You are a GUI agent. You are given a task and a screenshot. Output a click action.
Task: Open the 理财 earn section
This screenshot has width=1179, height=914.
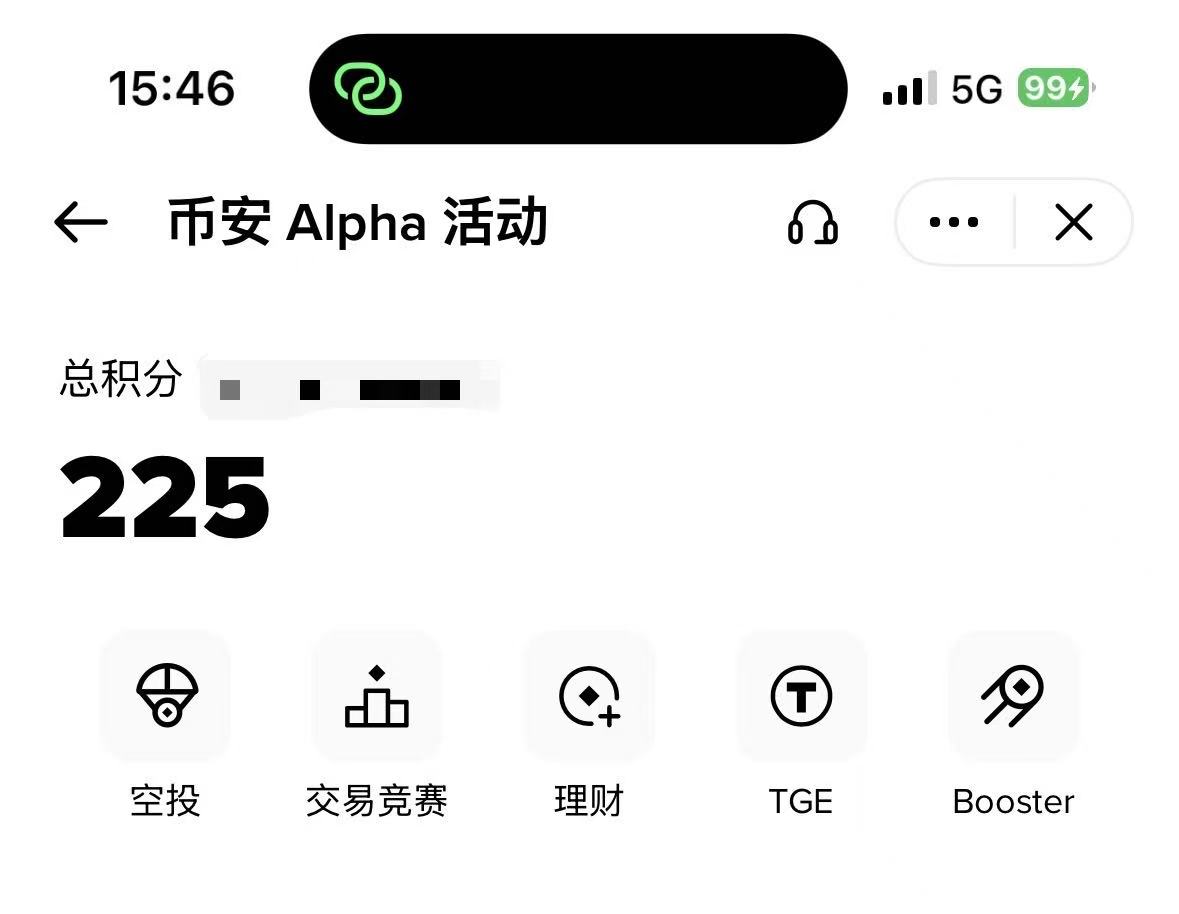point(589,697)
